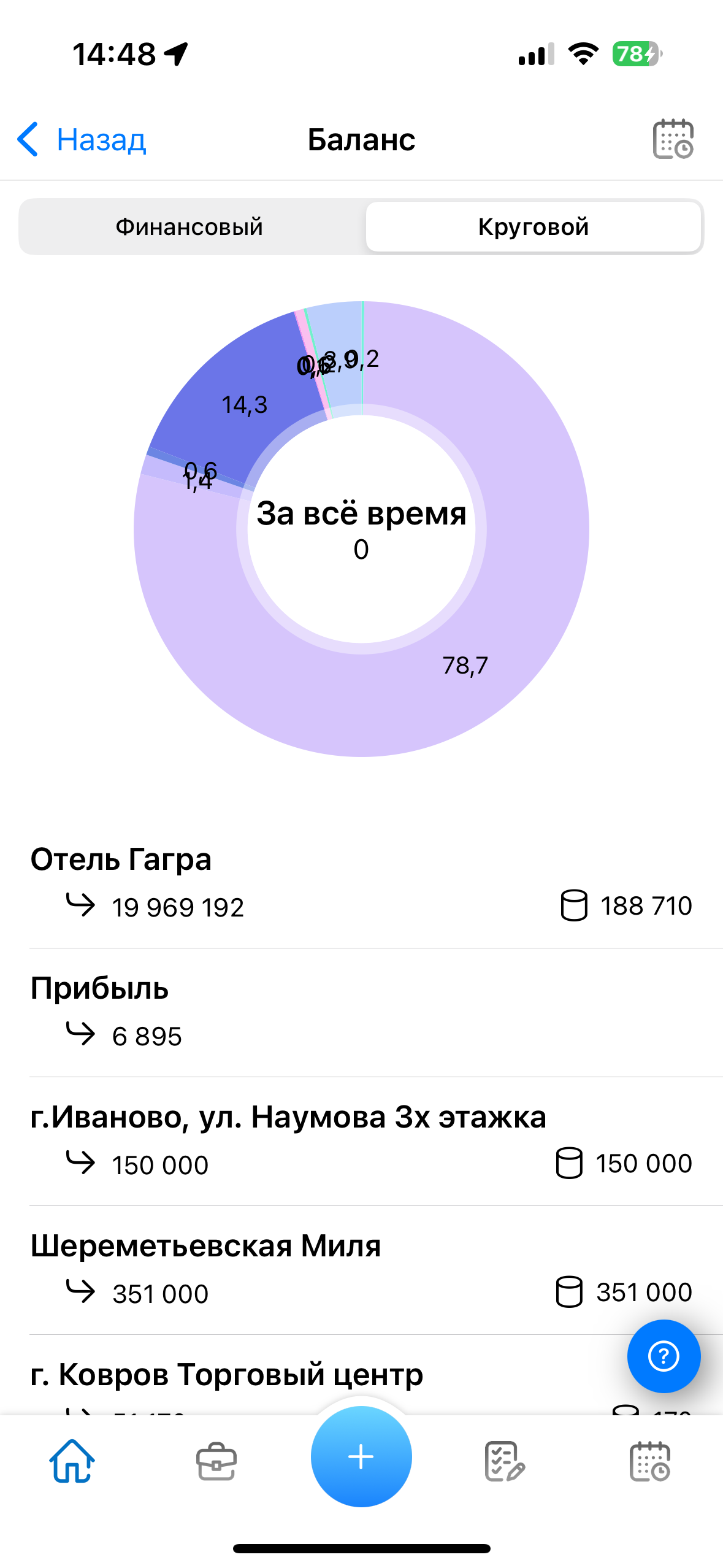Viewport: 723px width, 1568px height.
Task: Open the checklist edit tab
Action: [505, 1461]
